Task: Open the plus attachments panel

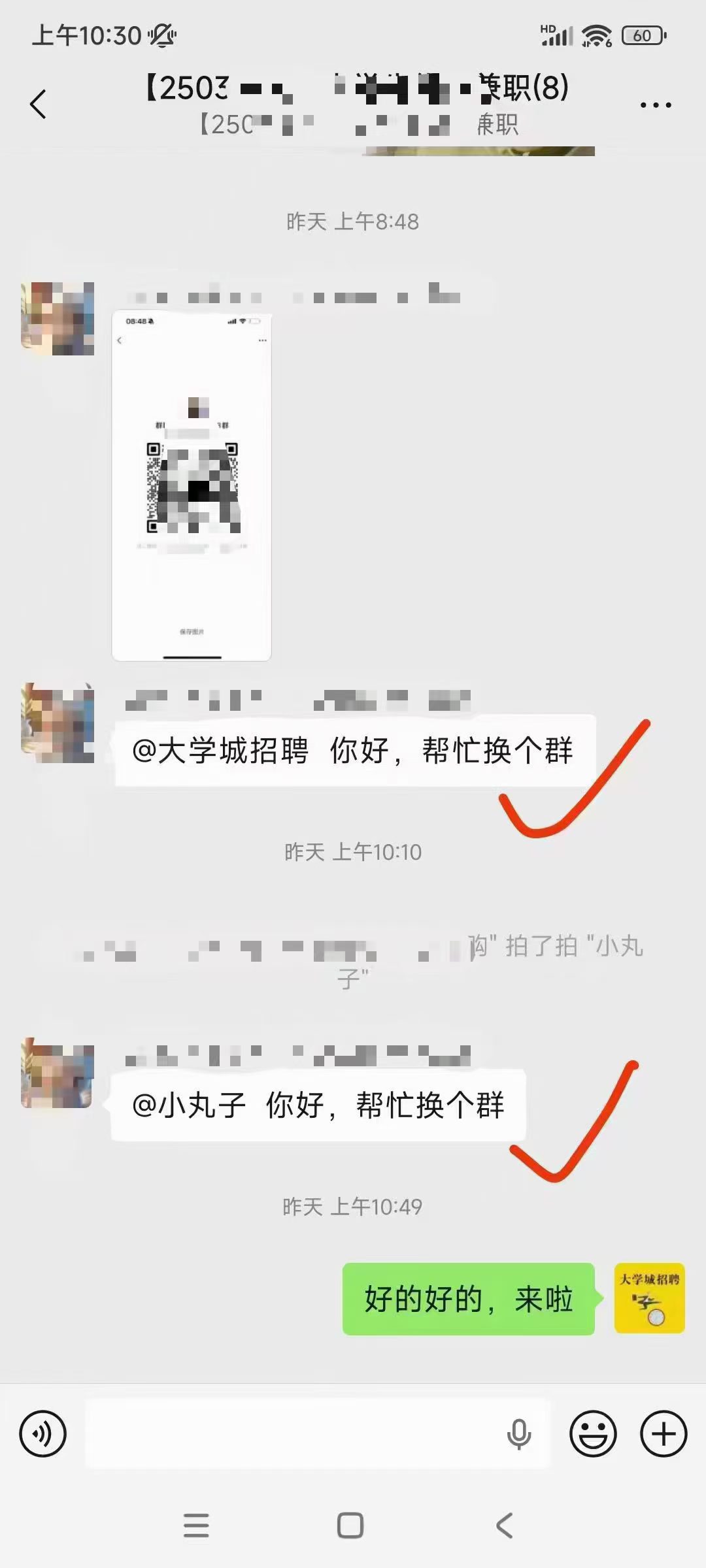Action: pos(664,1434)
